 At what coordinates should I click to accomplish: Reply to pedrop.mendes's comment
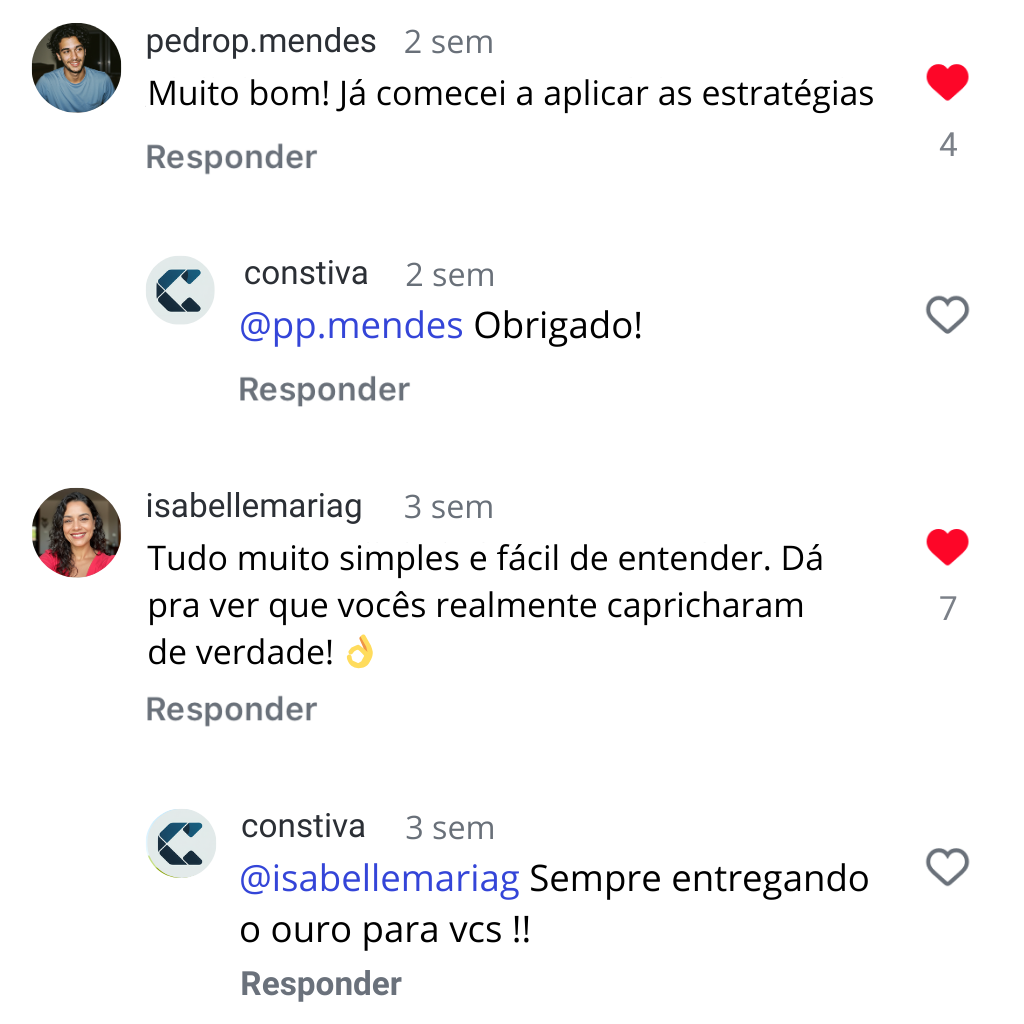coord(231,157)
